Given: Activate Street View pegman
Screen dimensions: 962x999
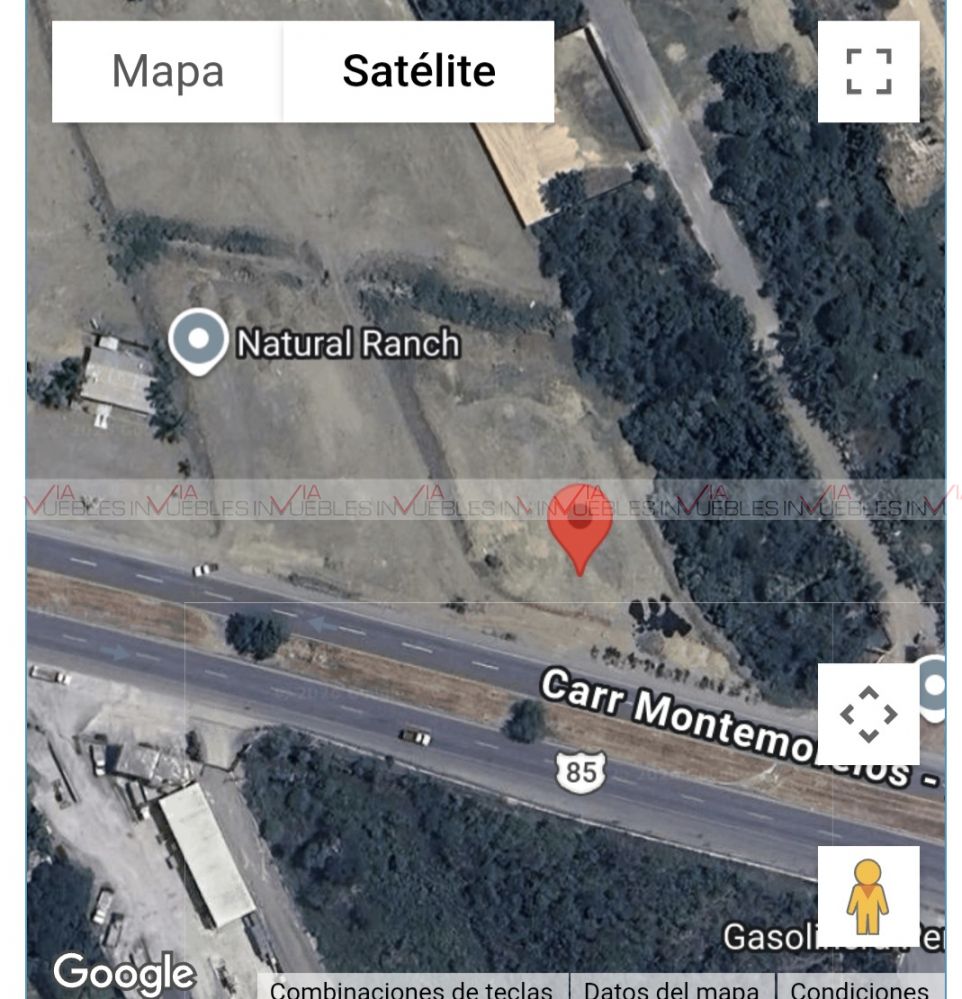Looking at the screenshot, I should 868,896.
